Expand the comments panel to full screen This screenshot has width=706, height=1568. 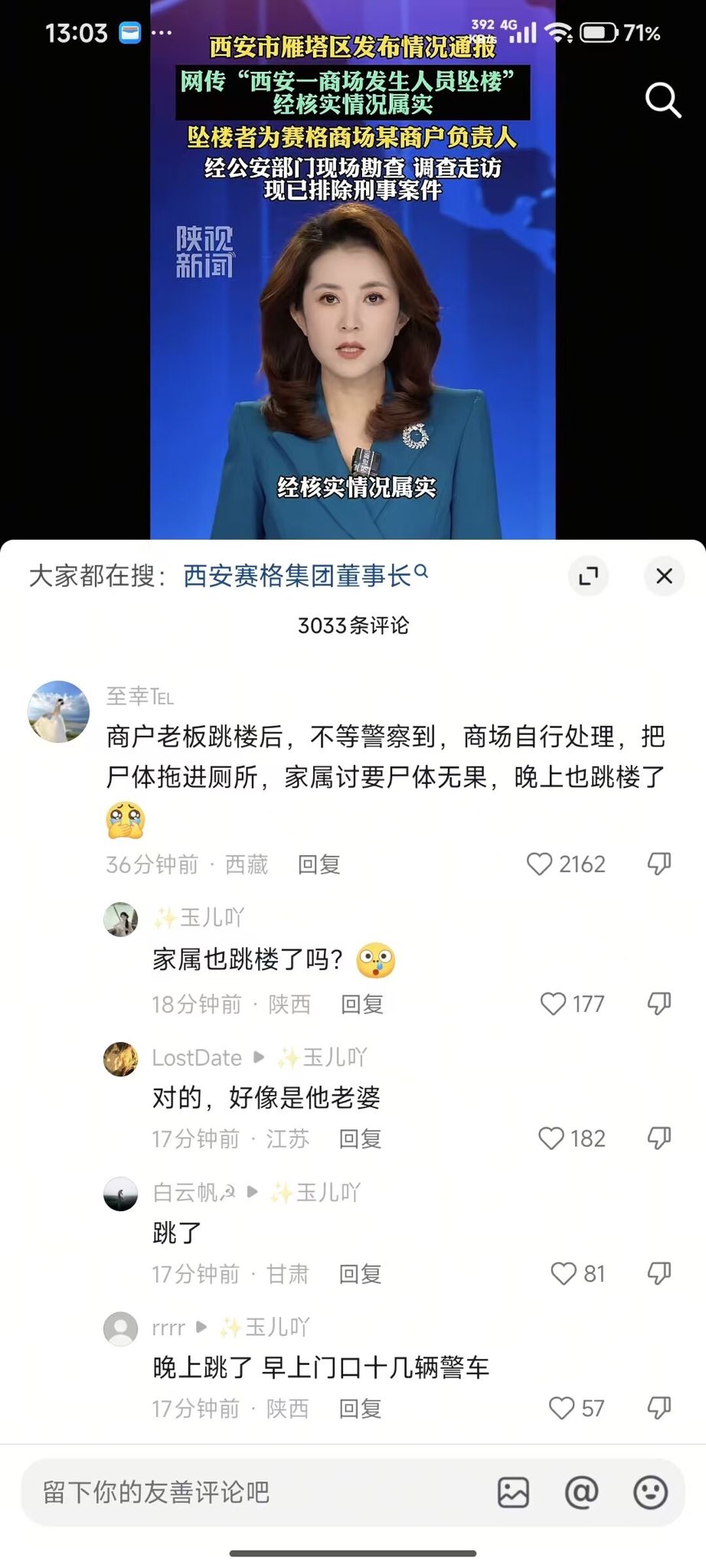tap(588, 576)
